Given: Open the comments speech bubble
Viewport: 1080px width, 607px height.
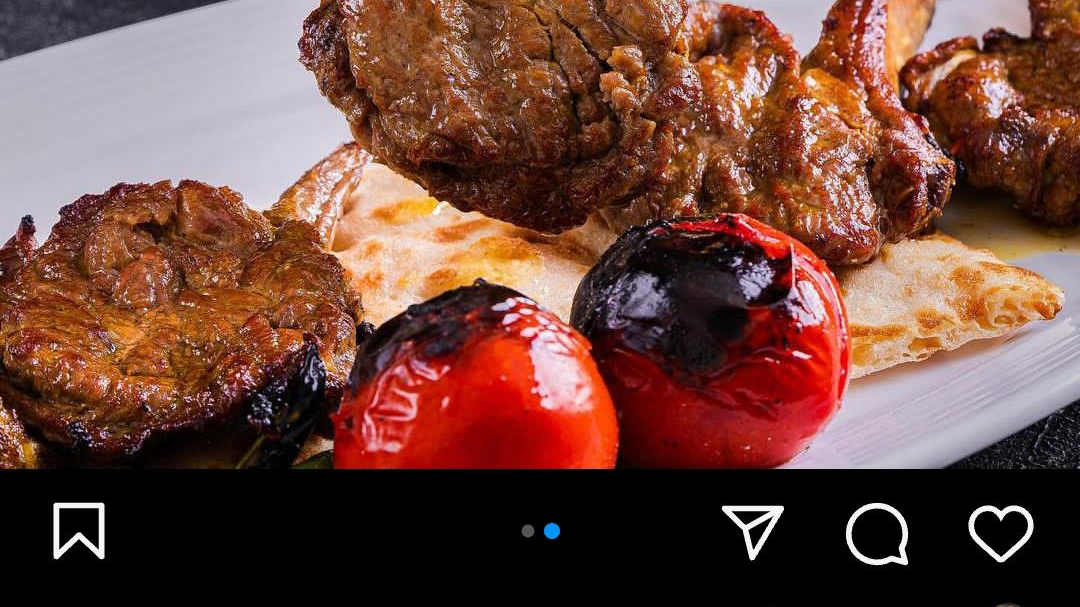Looking at the screenshot, I should pos(877,533).
